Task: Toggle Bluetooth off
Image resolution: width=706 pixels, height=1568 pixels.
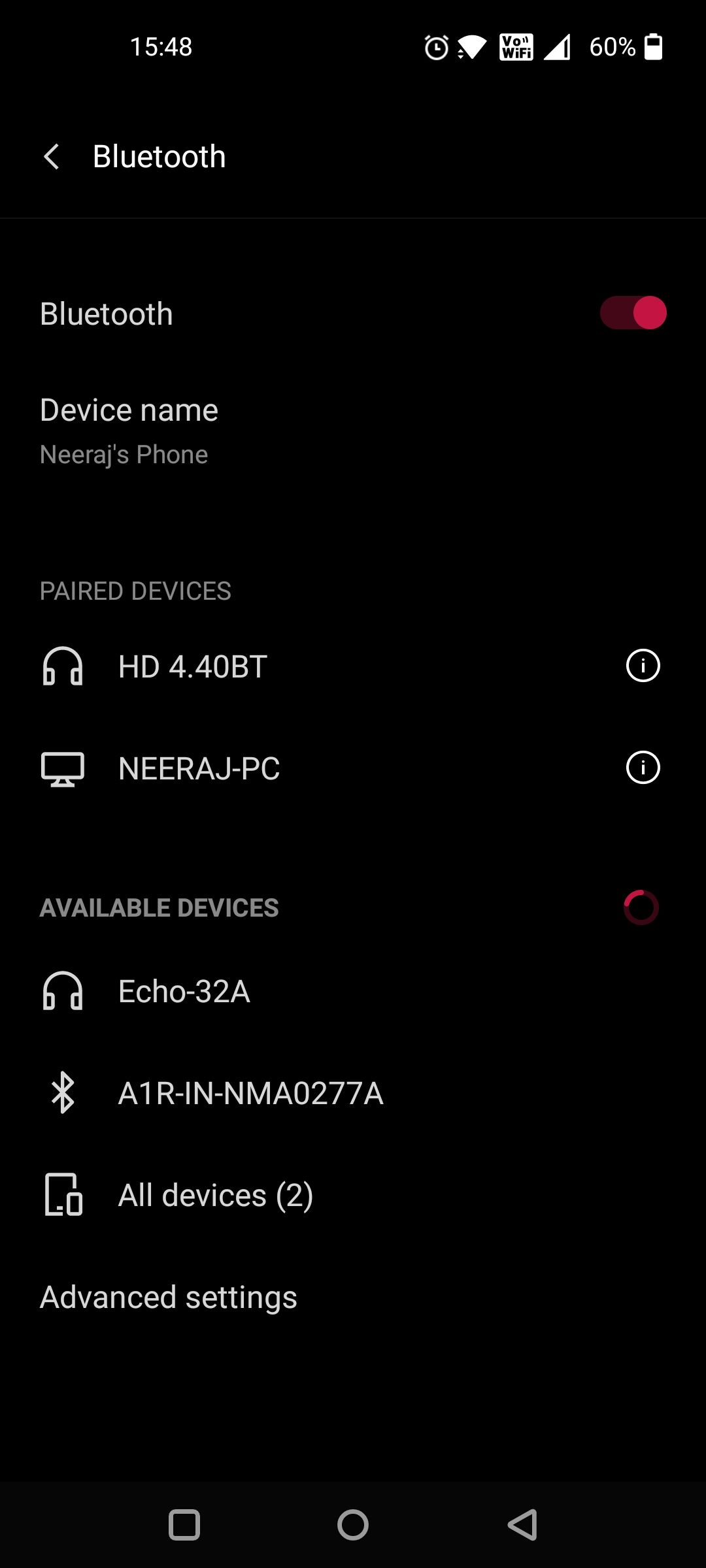Action: (x=633, y=313)
